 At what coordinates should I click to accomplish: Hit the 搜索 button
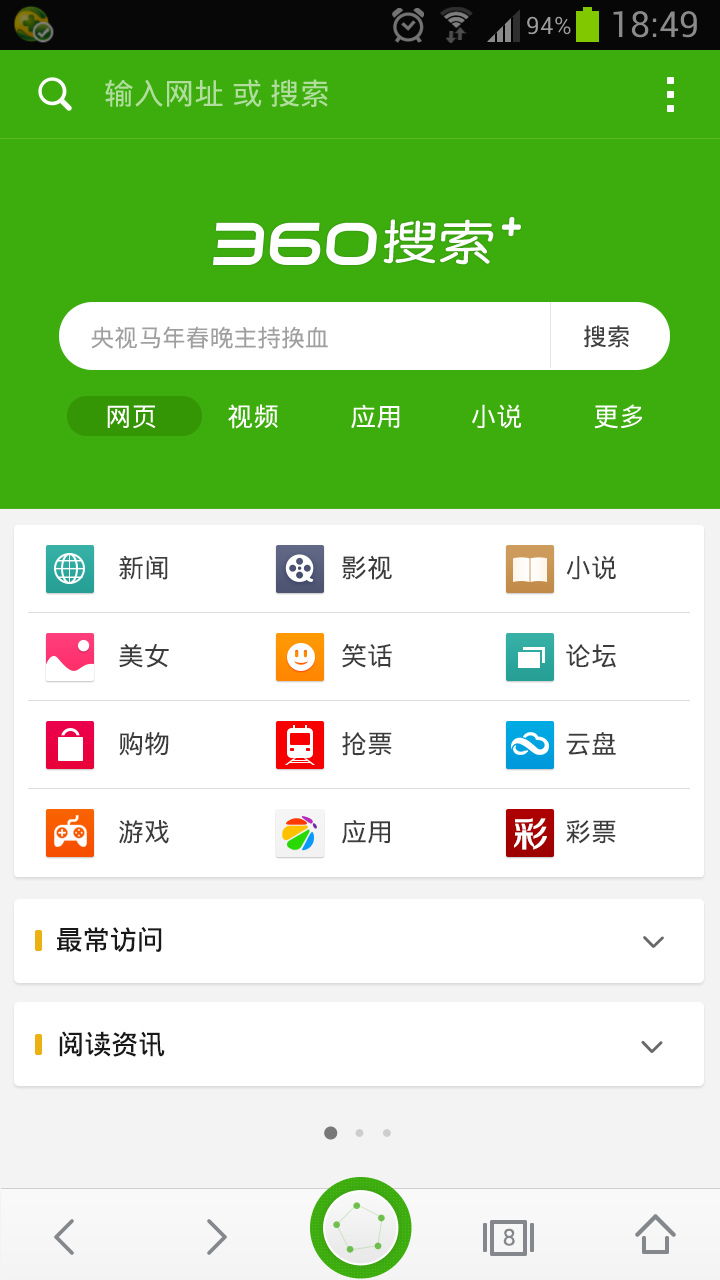coord(607,337)
